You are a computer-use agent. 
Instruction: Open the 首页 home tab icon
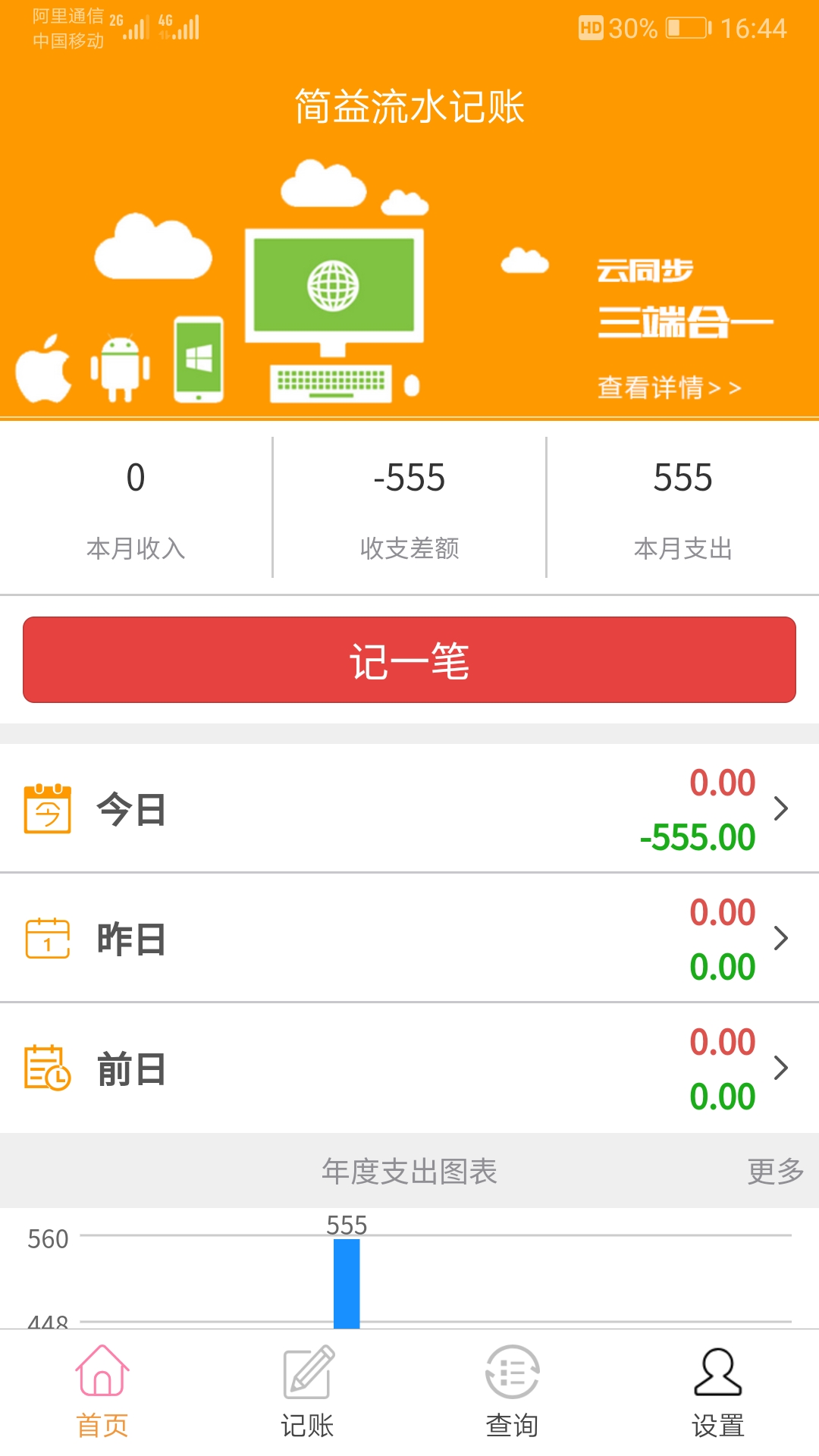(102, 1380)
